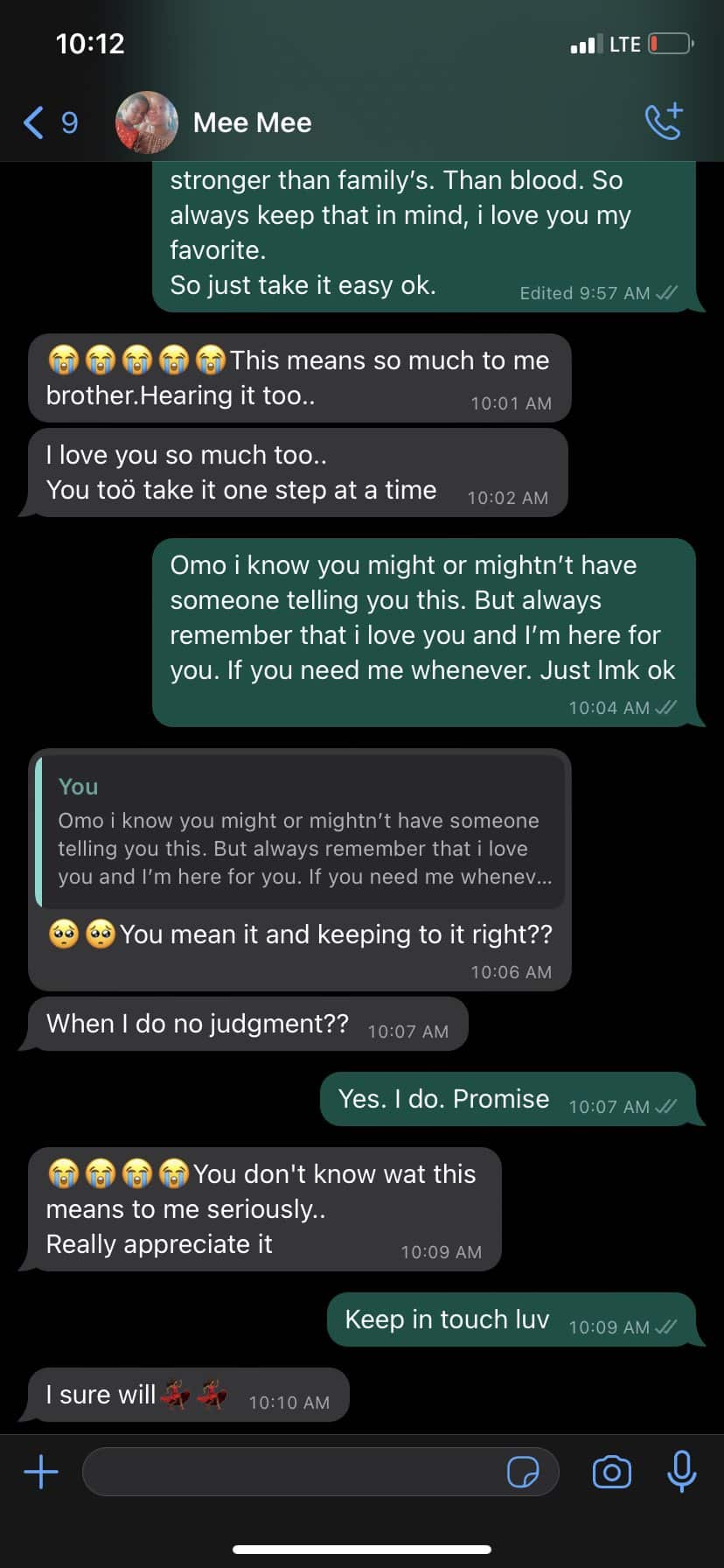This screenshot has height=1568, width=724.
Task: Open Mee Mee contact info
Action: (x=252, y=122)
